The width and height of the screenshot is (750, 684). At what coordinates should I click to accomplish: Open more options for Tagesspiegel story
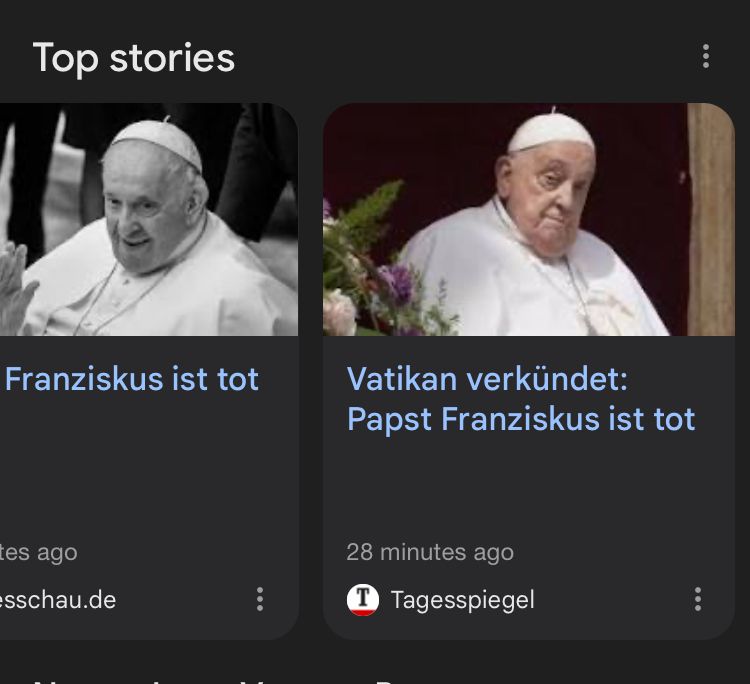click(x=697, y=599)
